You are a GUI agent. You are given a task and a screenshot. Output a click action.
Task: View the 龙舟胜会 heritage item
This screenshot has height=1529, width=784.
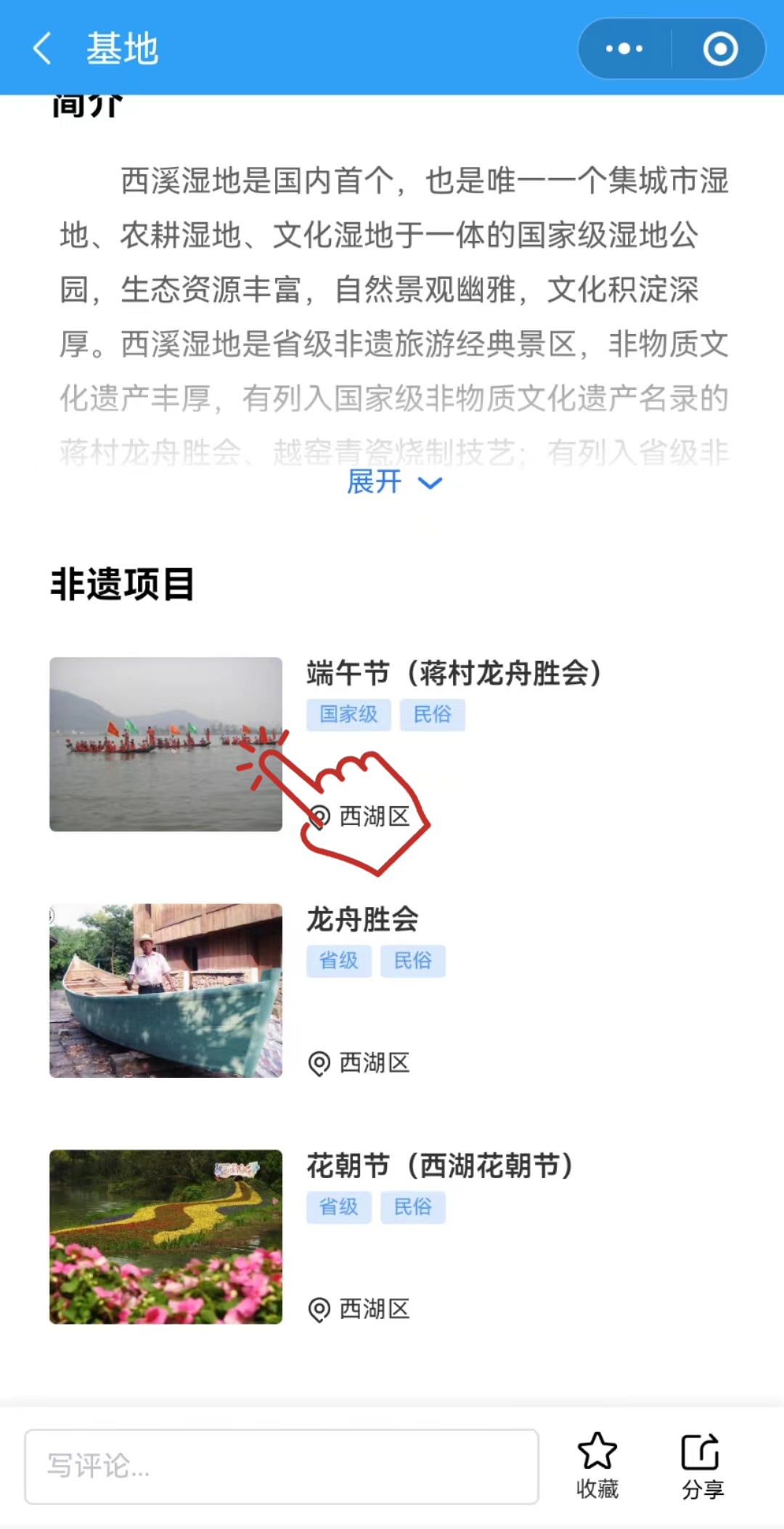362,920
